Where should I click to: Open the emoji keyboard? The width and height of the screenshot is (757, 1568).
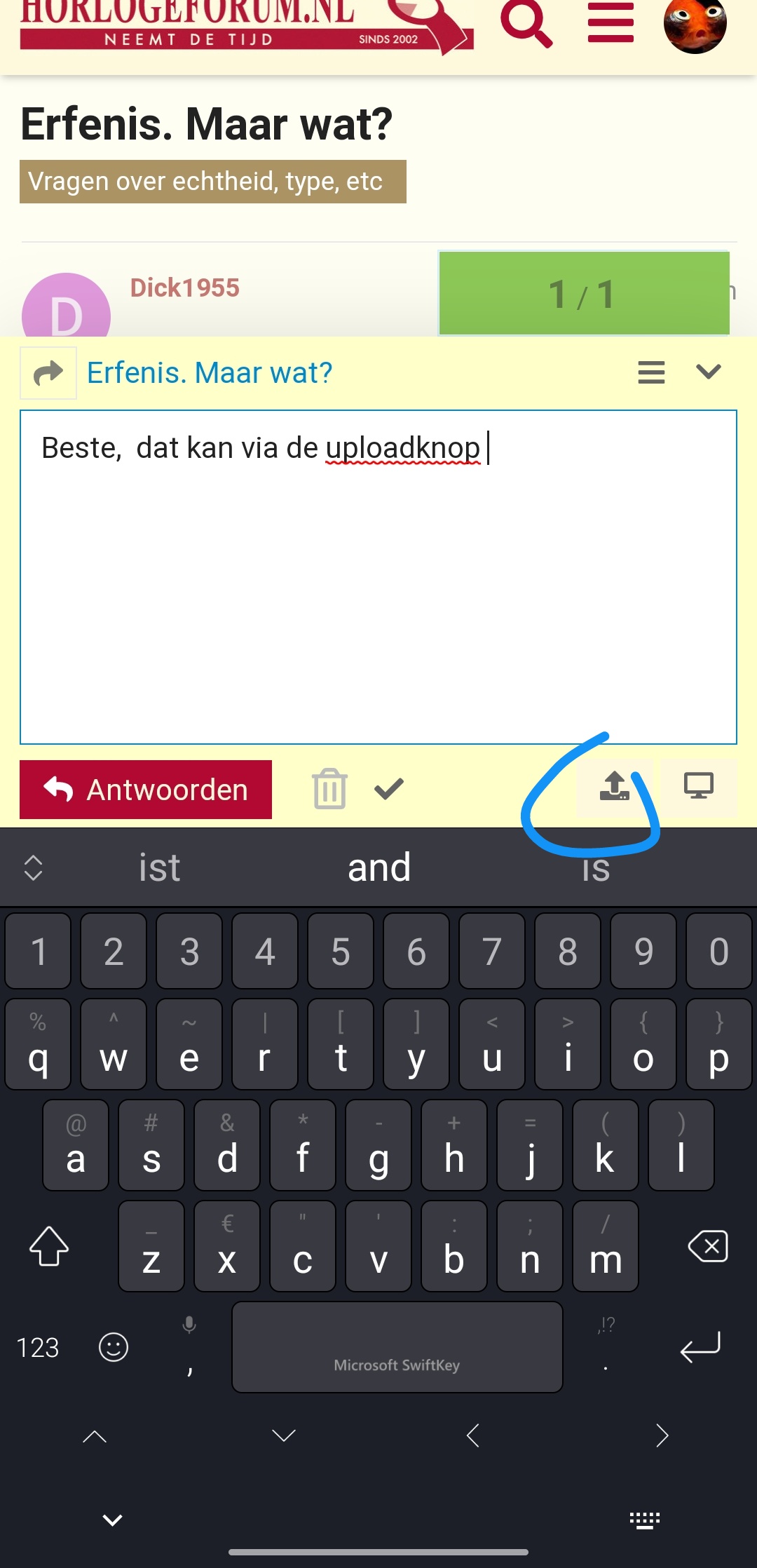(x=114, y=1347)
